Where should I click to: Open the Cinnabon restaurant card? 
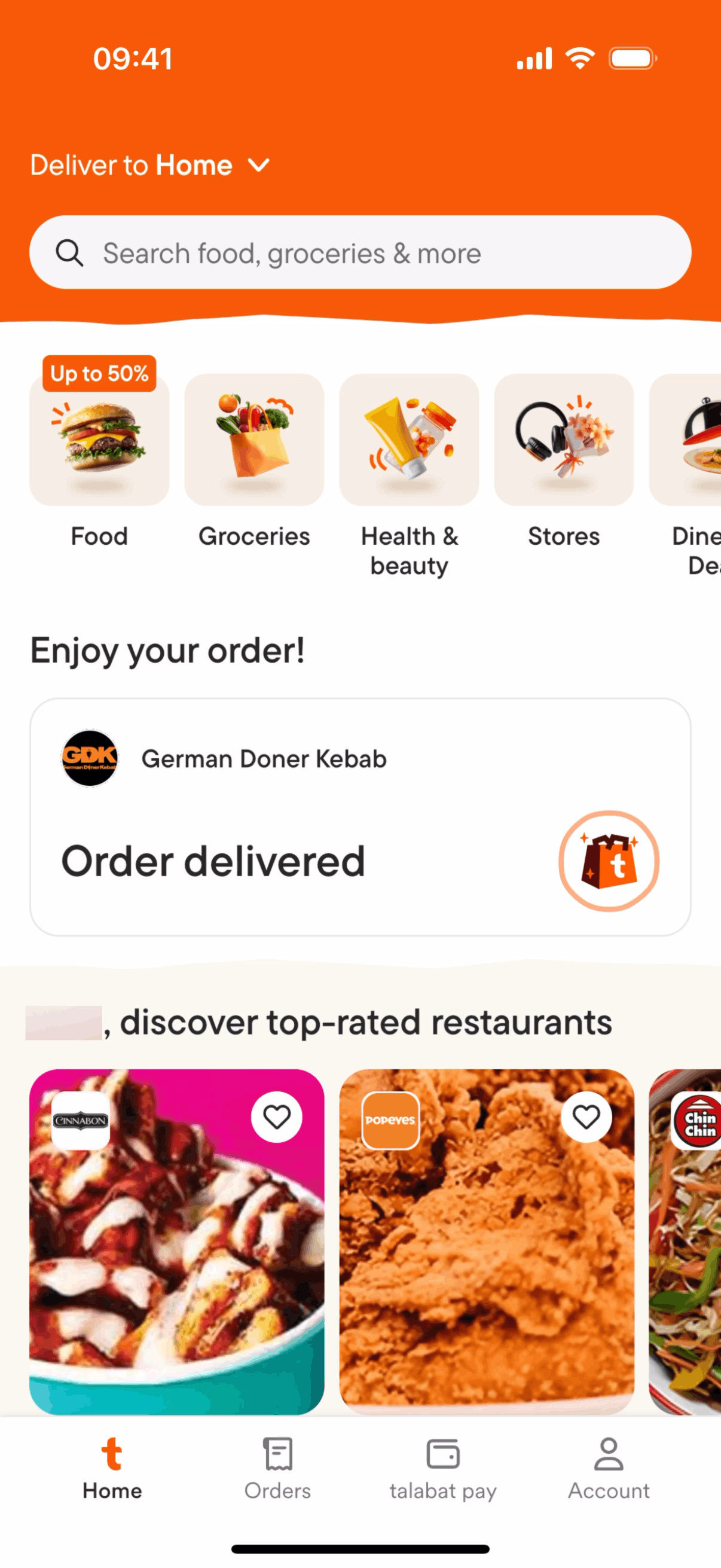176,1266
